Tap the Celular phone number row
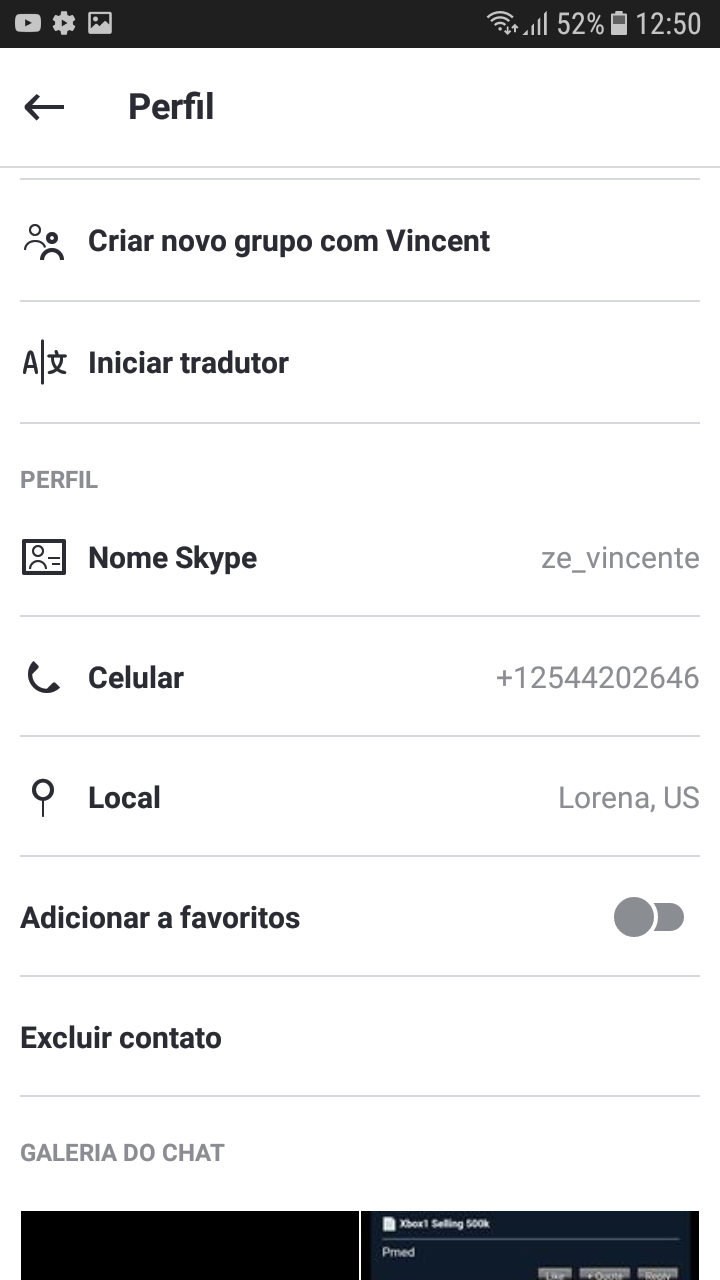 [x=360, y=677]
